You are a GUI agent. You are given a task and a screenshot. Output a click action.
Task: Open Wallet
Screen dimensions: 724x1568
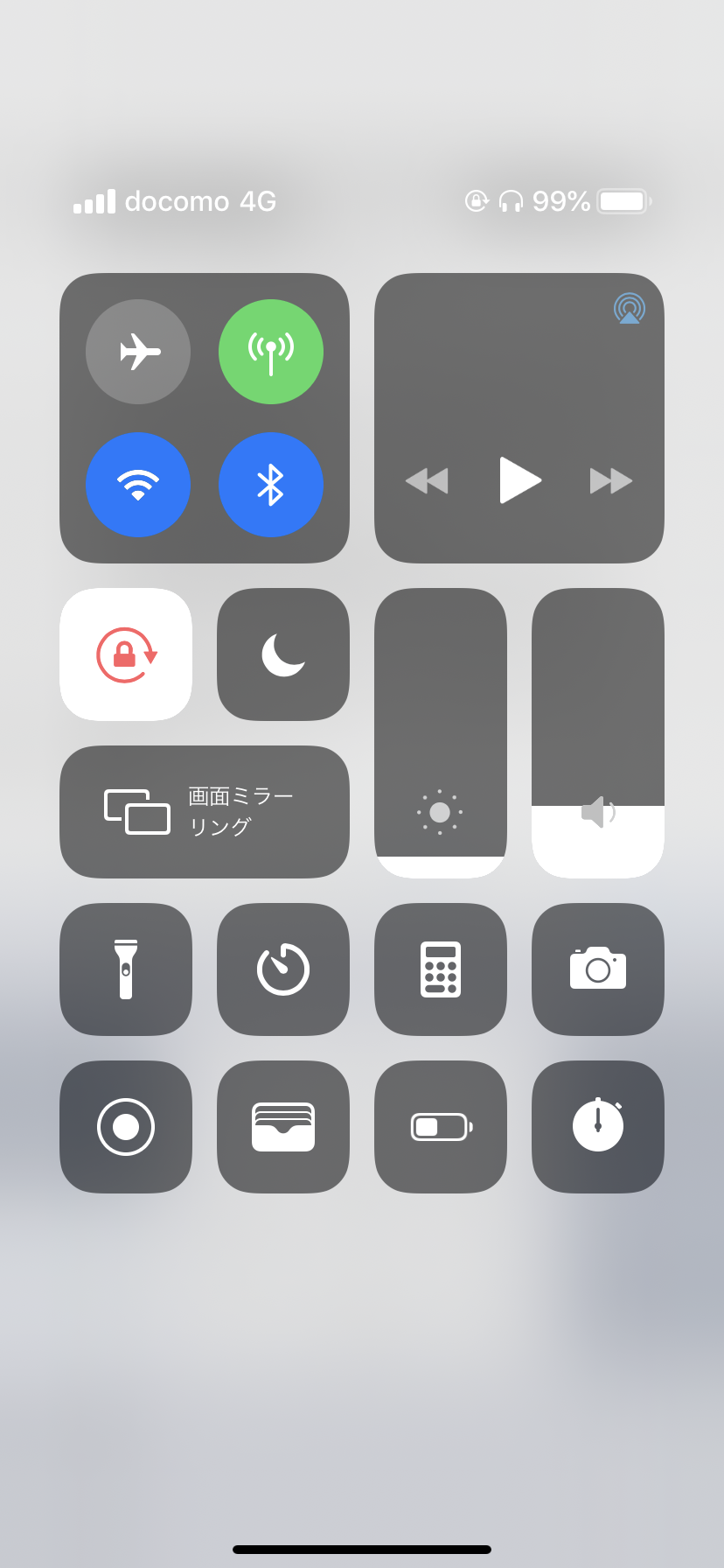[x=283, y=1127]
